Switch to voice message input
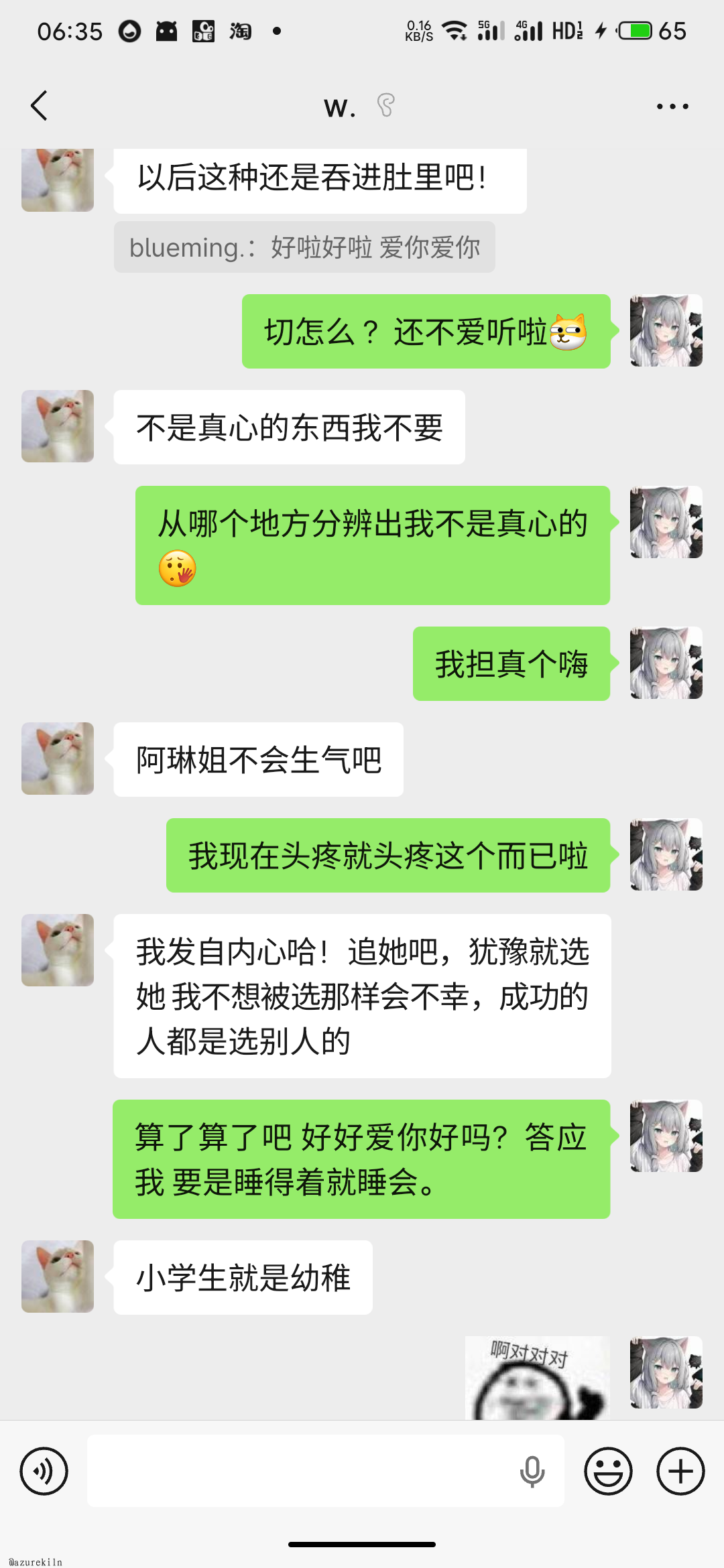The width and height of the screenshot is (724, 1568). click(x=44, y=1472)
